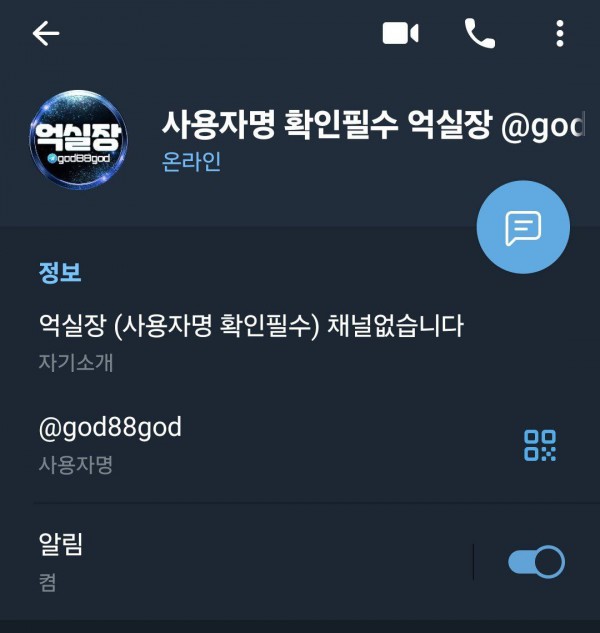Screen dimensions: 600x633
Task: Start a video call
Action: (400, 34)
